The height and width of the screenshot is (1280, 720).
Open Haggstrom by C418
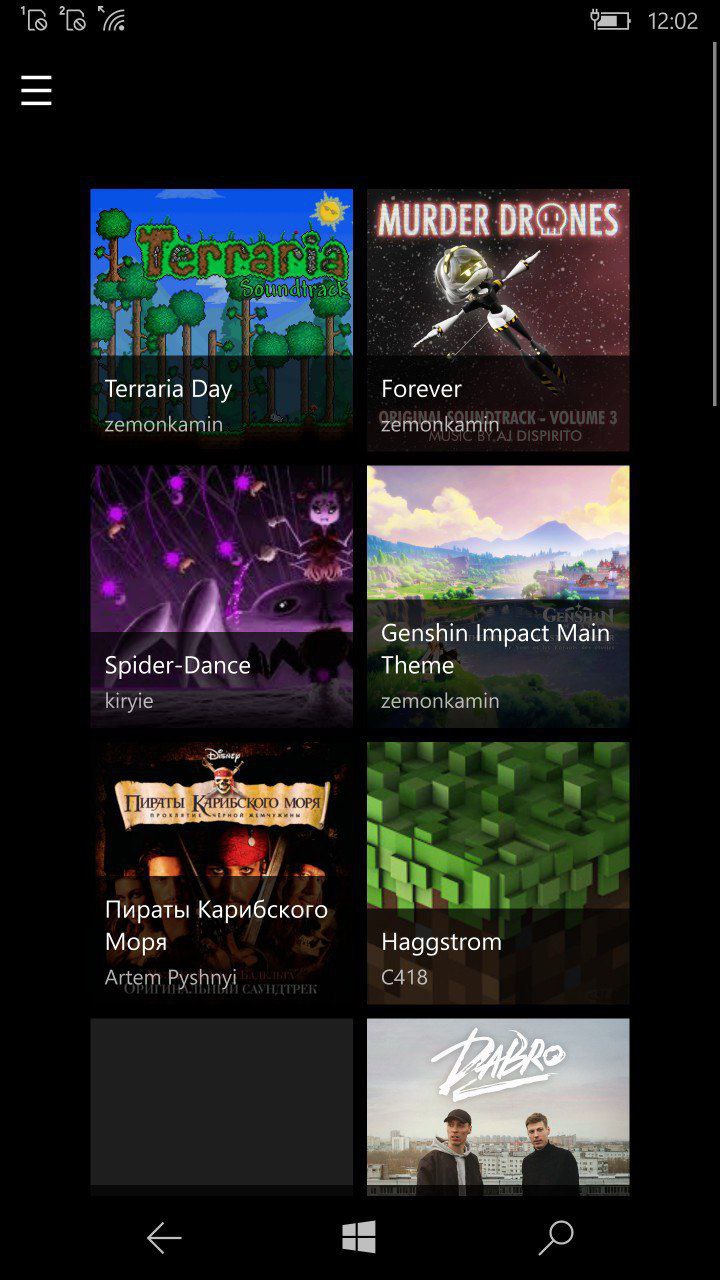click(x=498, y=872)
